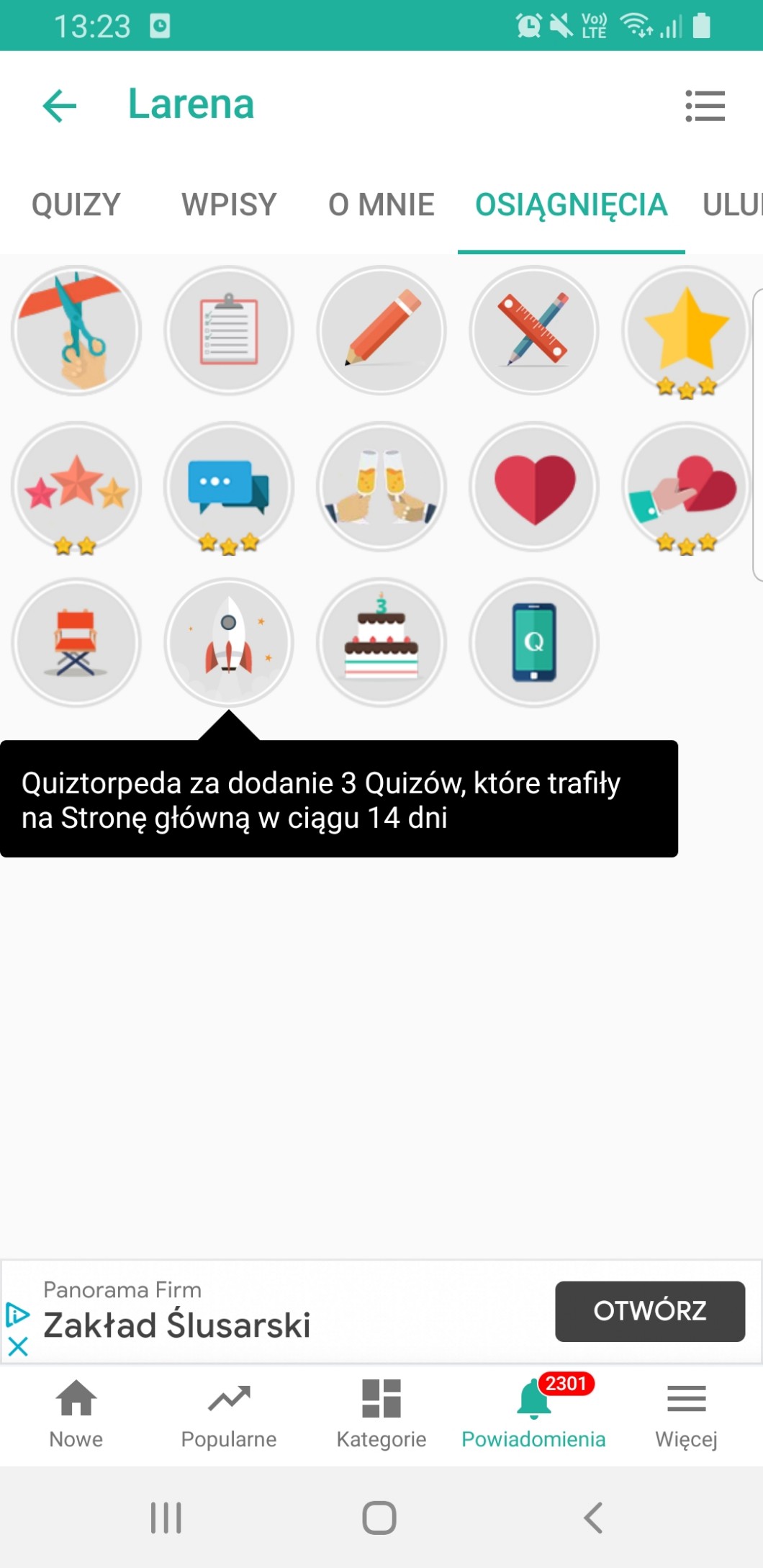Tap the phone with Q badge

click(534, 643)
